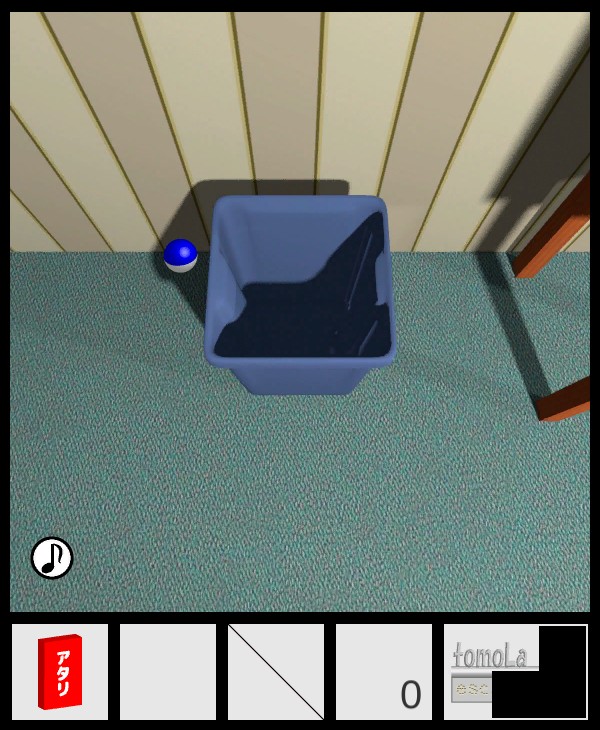Toggle the music note sound button
This screenshot has height=730, width=600.
[52, 558]
